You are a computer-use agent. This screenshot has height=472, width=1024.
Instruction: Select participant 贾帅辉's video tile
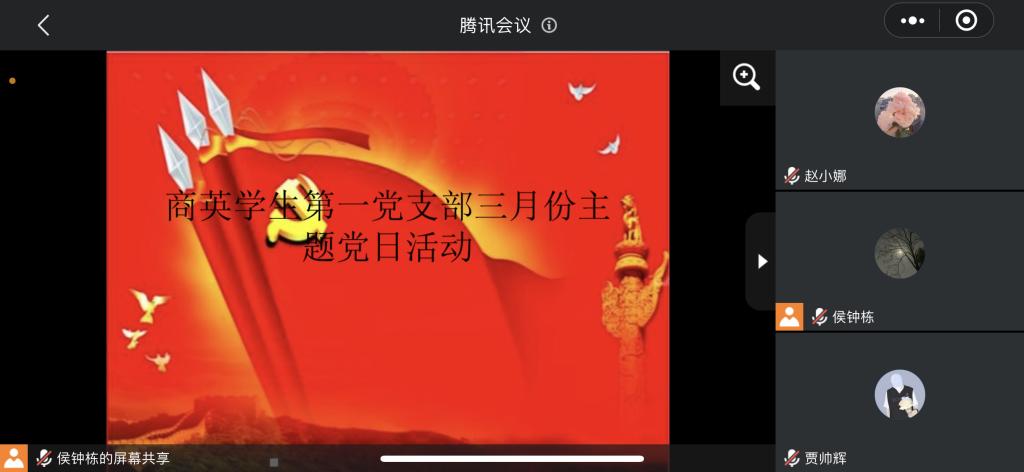(899, 402)
